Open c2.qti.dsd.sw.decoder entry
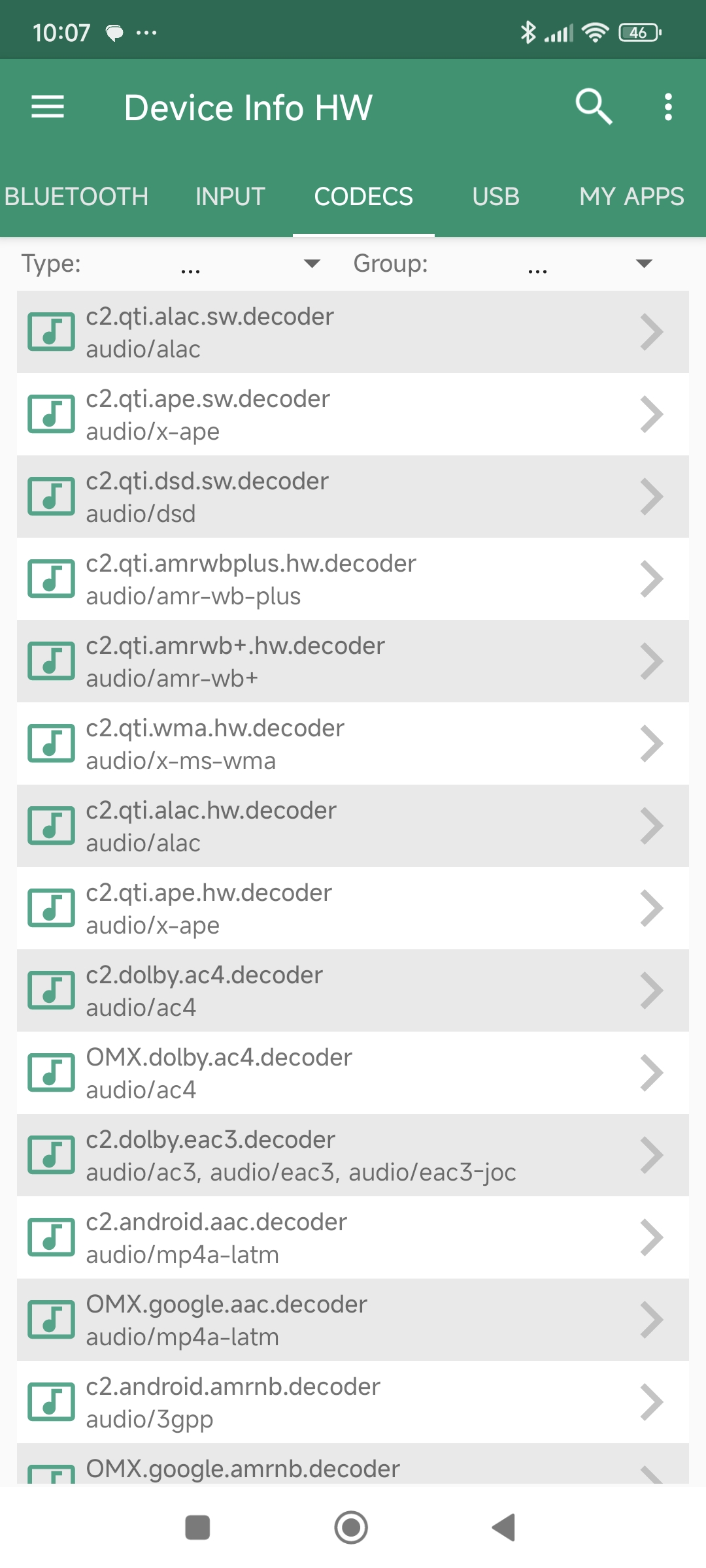 [x=353, y=497]
